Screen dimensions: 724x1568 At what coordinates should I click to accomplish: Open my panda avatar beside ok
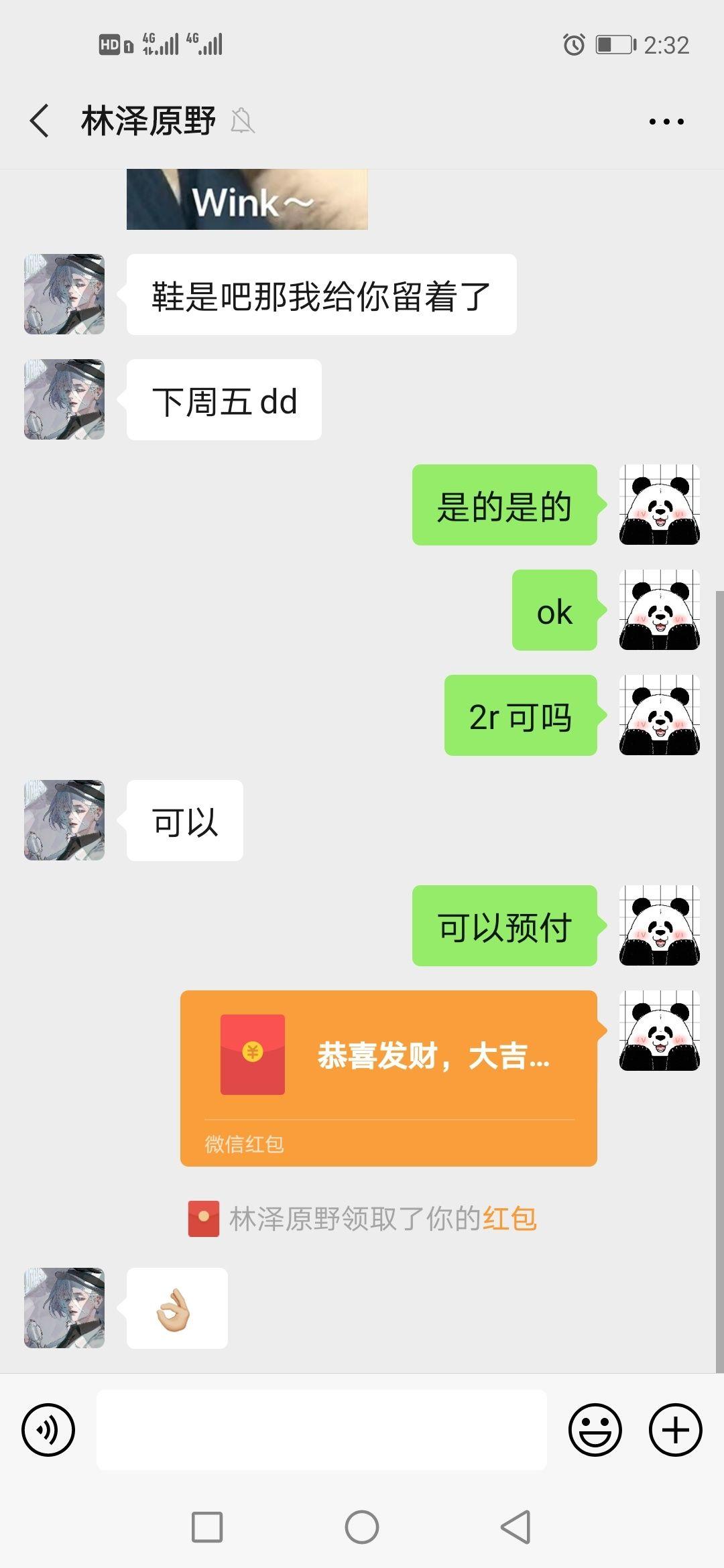(x=660, y=610)
